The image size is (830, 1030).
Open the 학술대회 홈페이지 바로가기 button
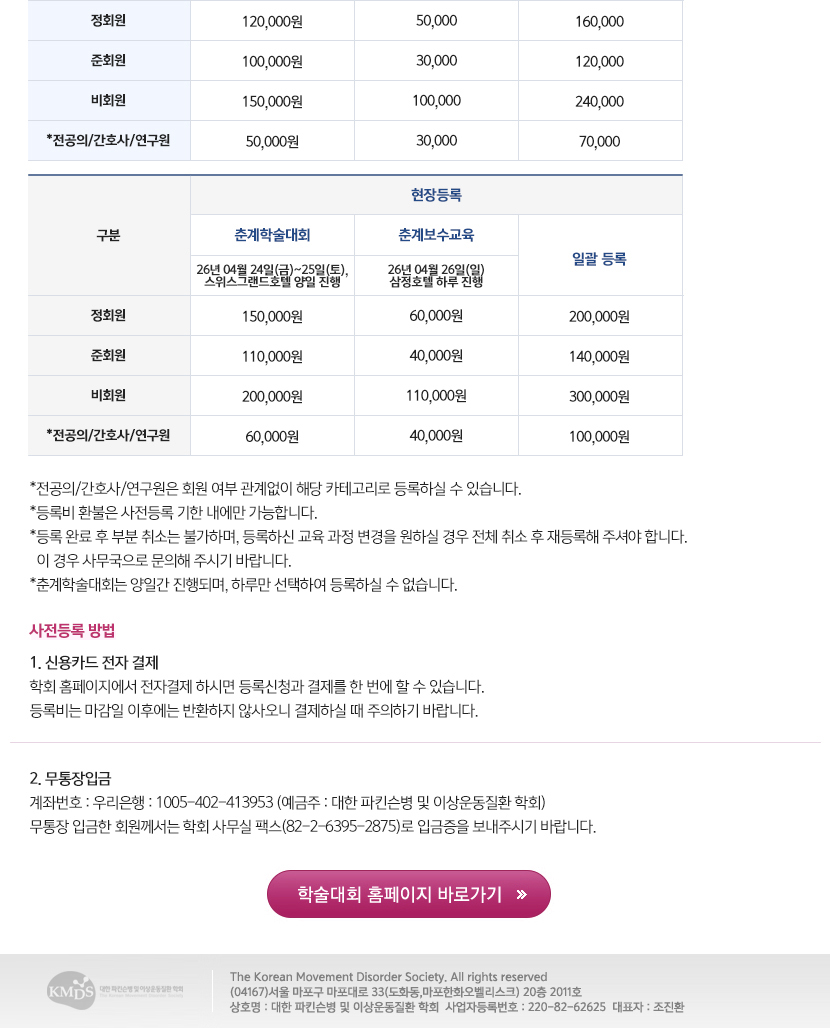point(408,894)
